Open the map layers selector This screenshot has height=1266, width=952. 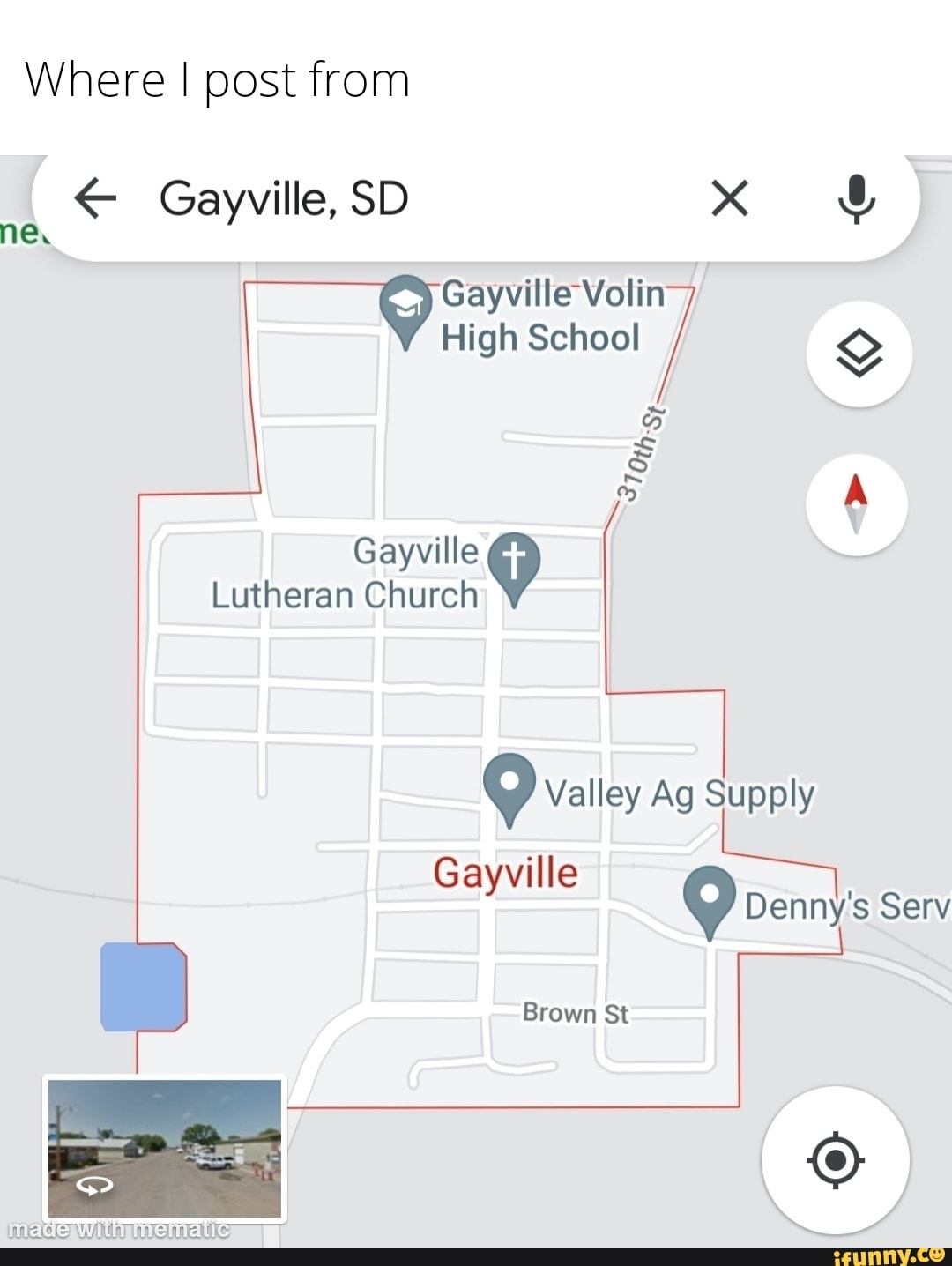pos(858,354)
